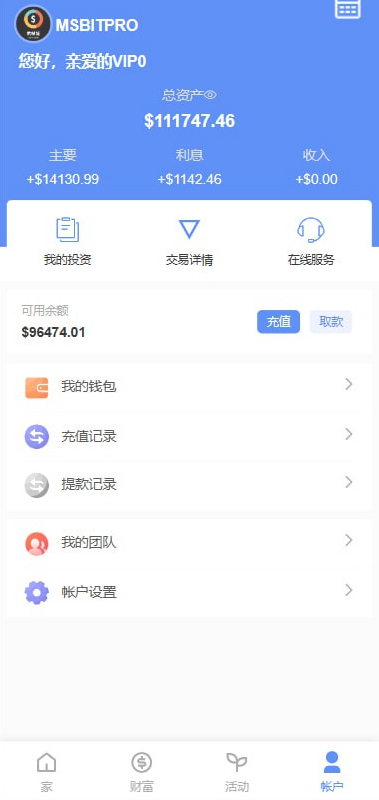This screenshot has width=379, height=800.
Task: Select the 帐户 account tab
Action: click(332, 771)
